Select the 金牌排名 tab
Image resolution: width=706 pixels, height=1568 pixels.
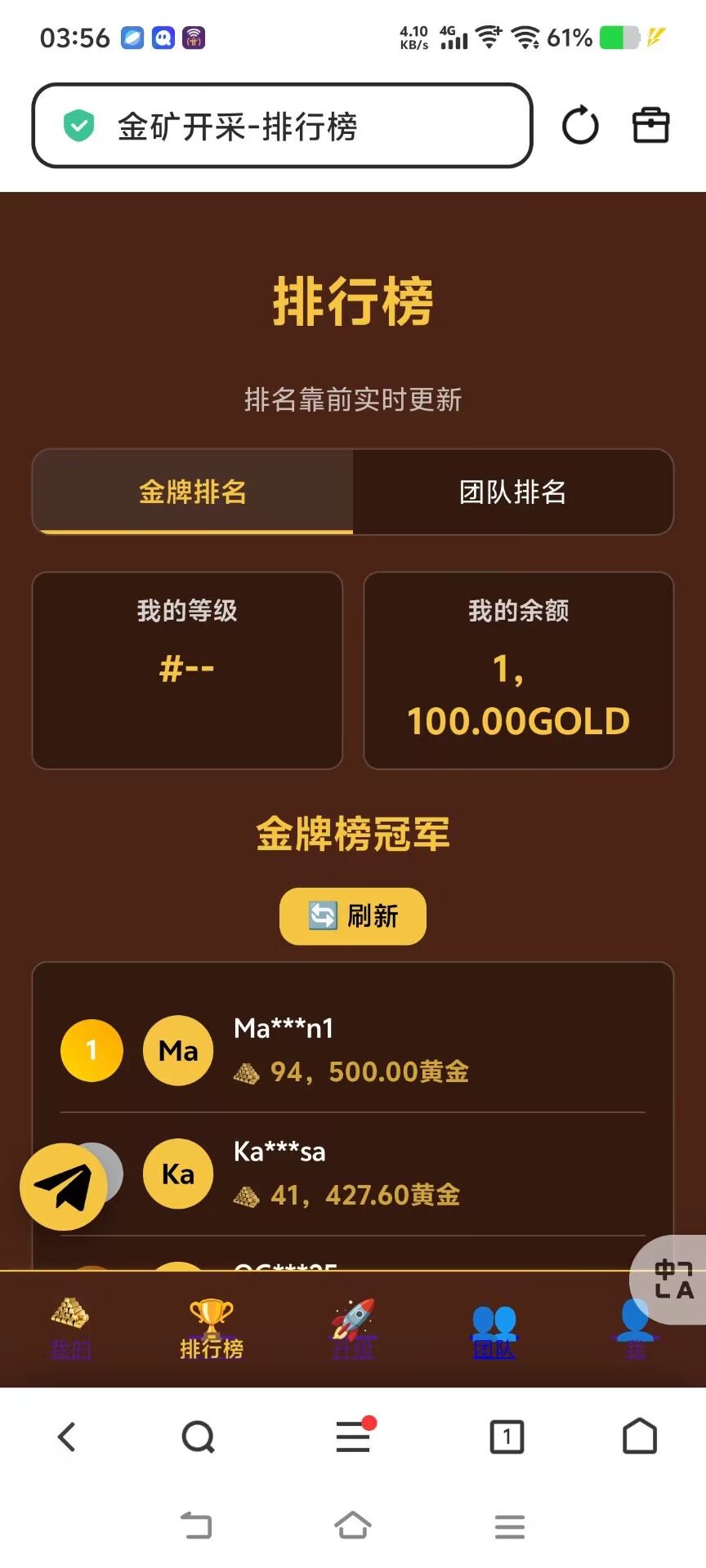(x=191, y=492)
